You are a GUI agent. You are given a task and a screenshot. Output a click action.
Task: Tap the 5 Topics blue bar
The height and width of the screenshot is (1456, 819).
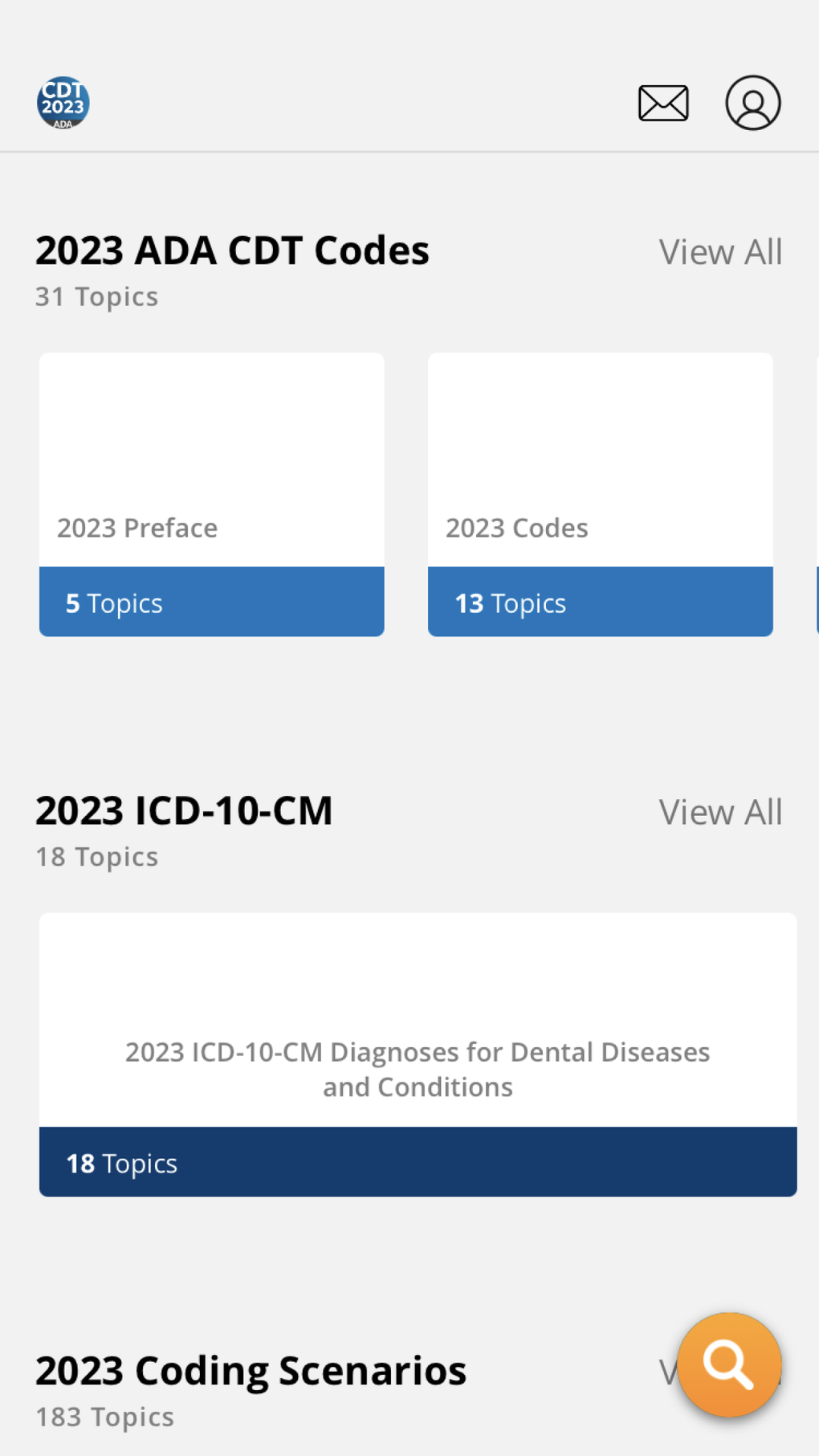click(x=211, y=602)
